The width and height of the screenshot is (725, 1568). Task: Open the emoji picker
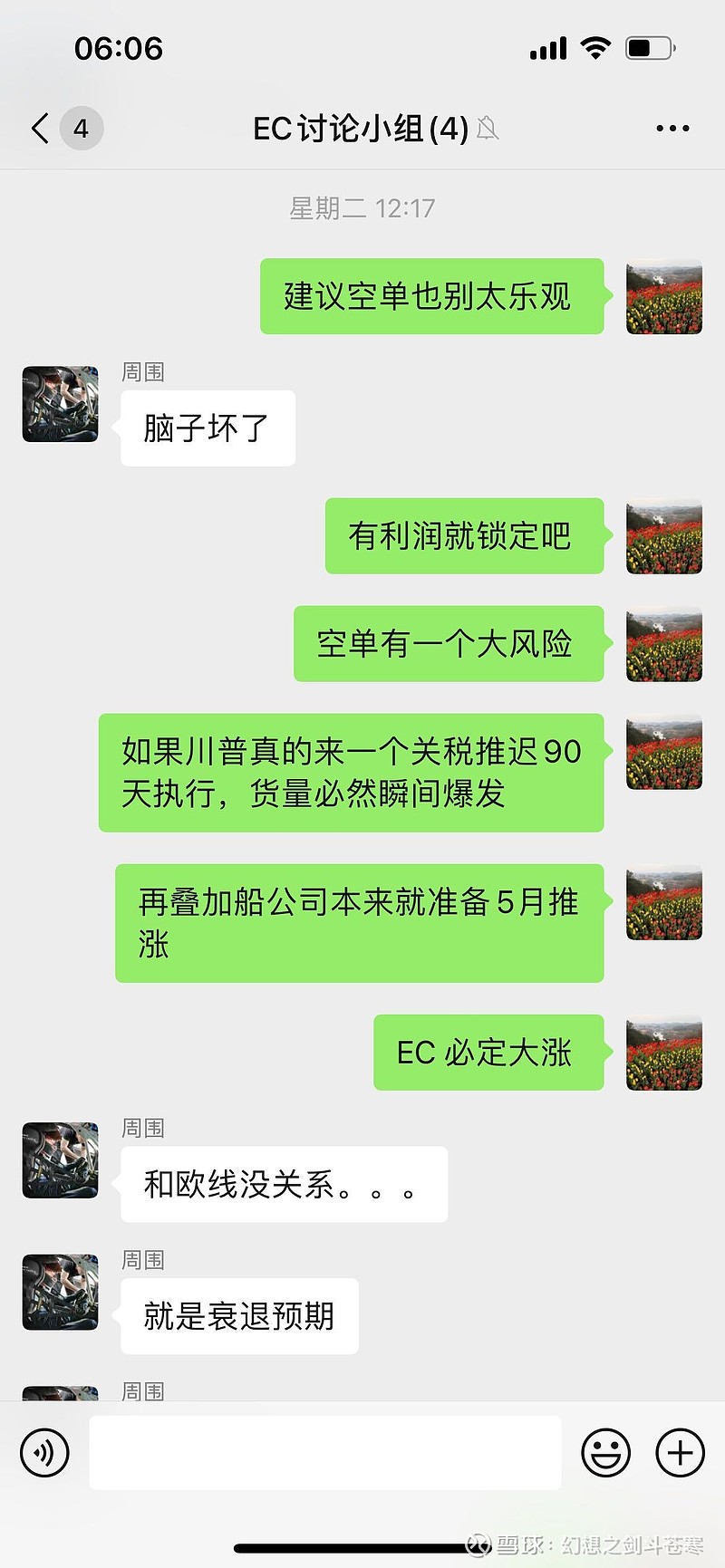605,1452
